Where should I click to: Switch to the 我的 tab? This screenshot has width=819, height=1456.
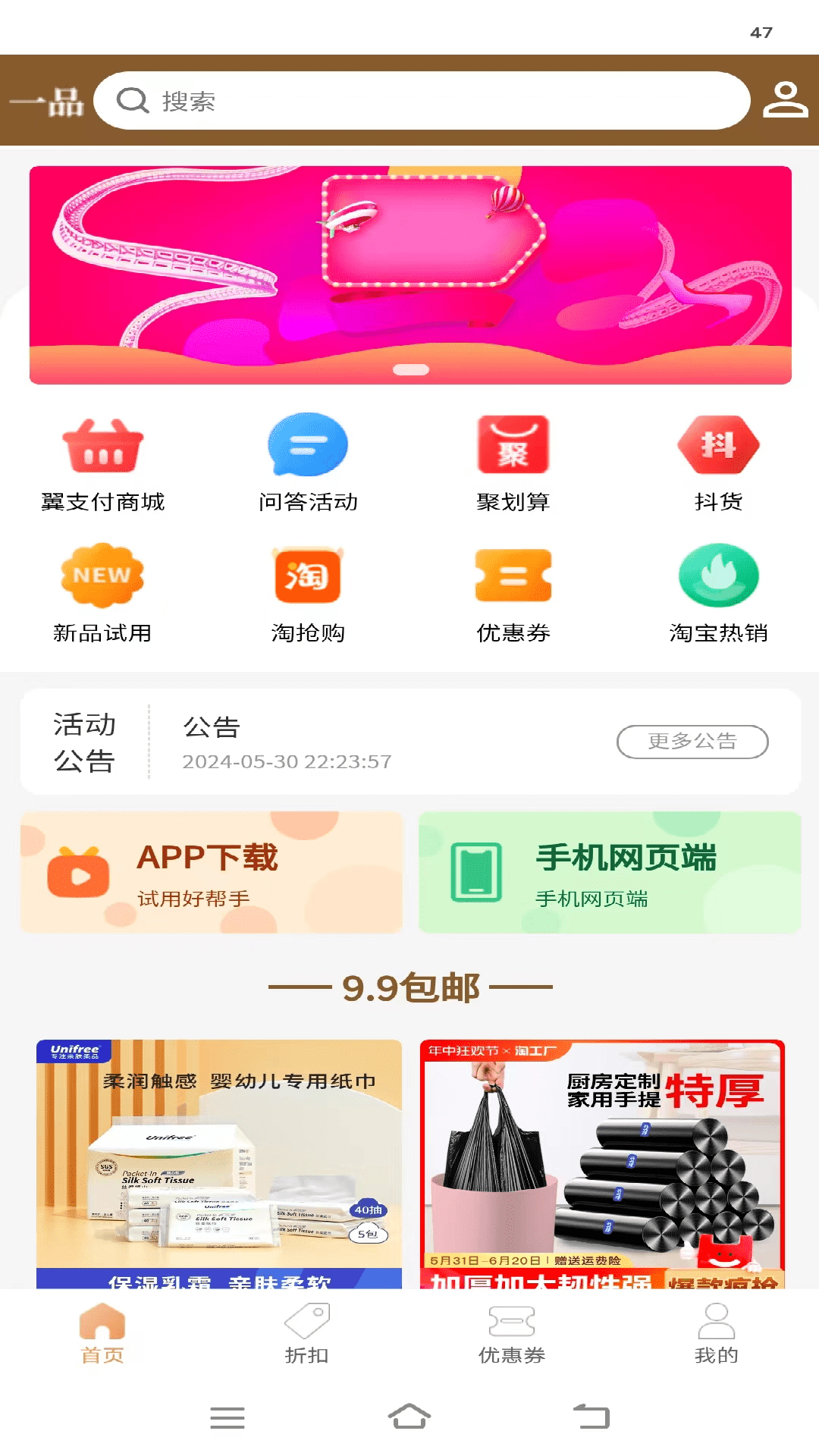[x=716, y=1332]
